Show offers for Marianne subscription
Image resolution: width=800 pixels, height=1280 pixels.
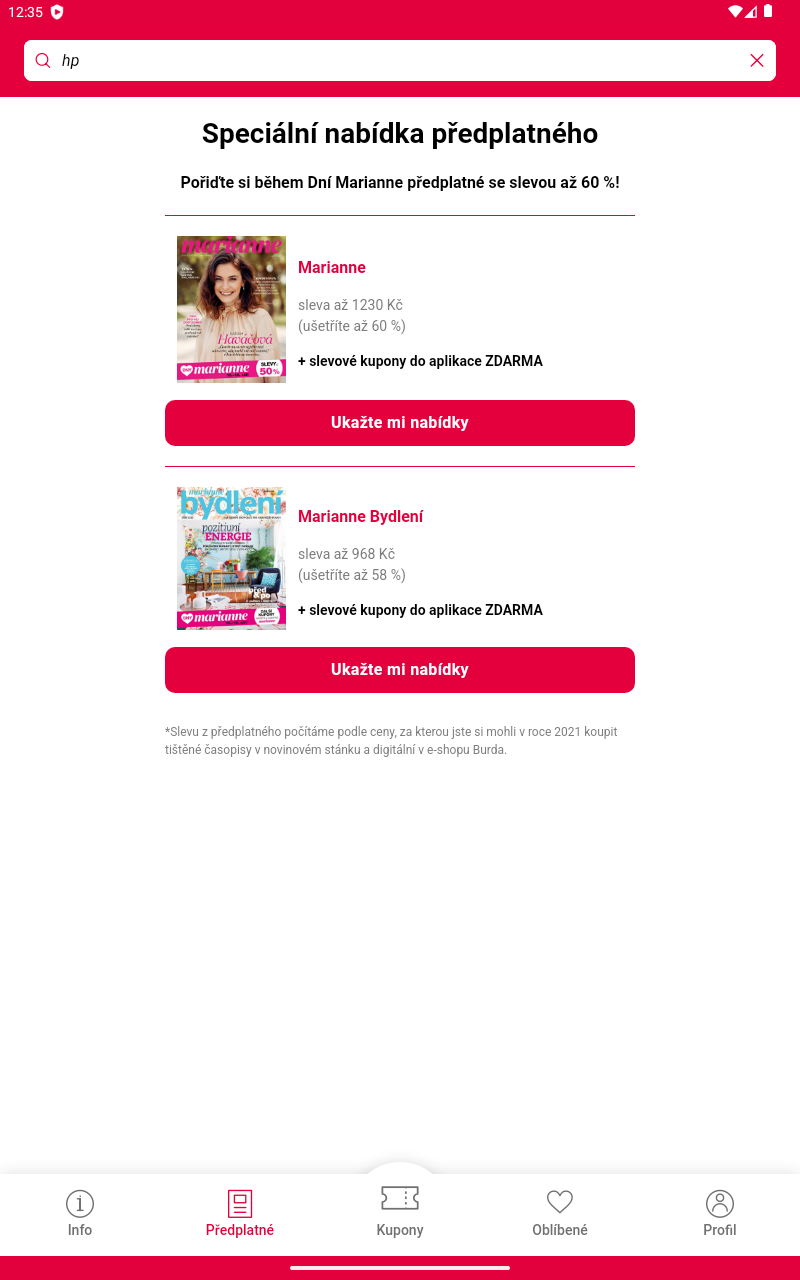point(400,423)
